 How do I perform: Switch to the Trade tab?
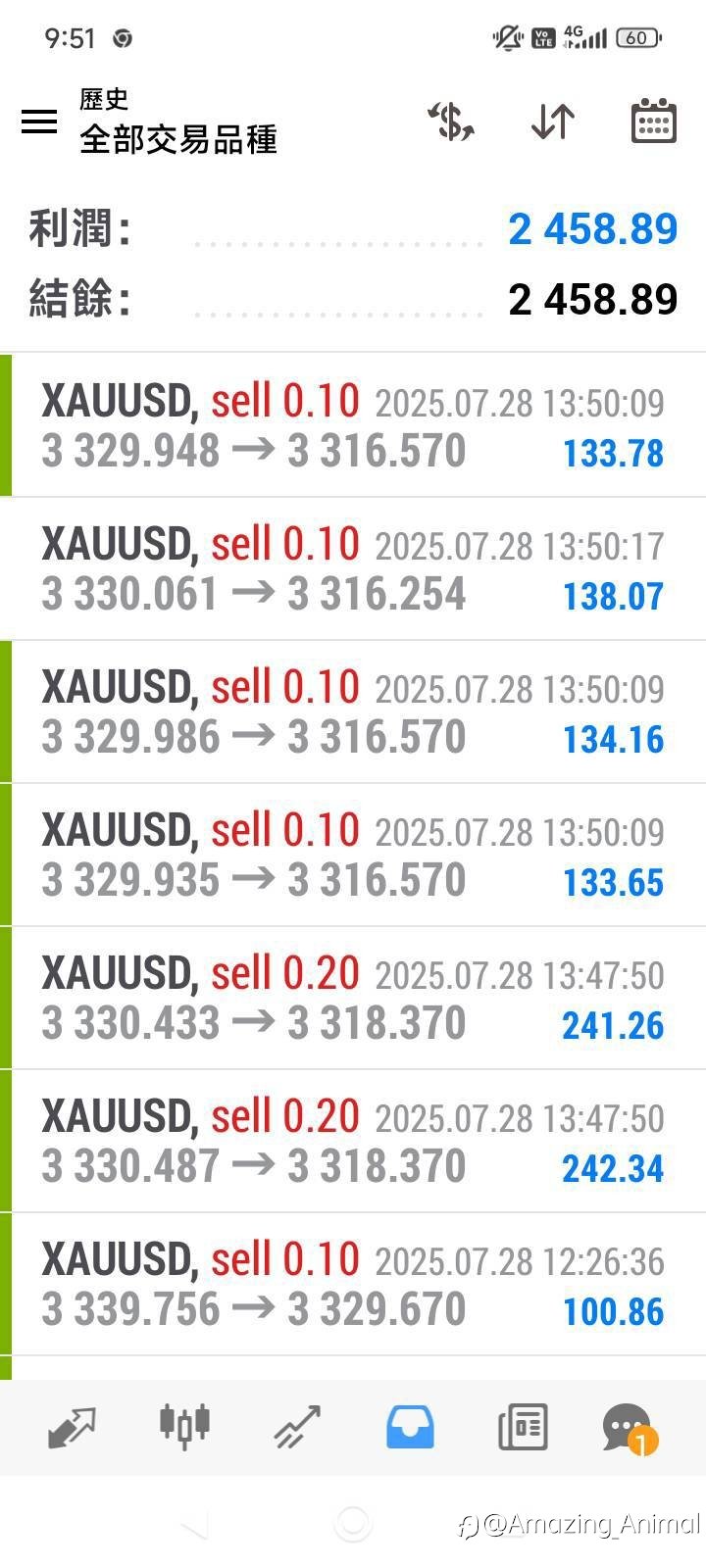click(x=297, y=1427)
